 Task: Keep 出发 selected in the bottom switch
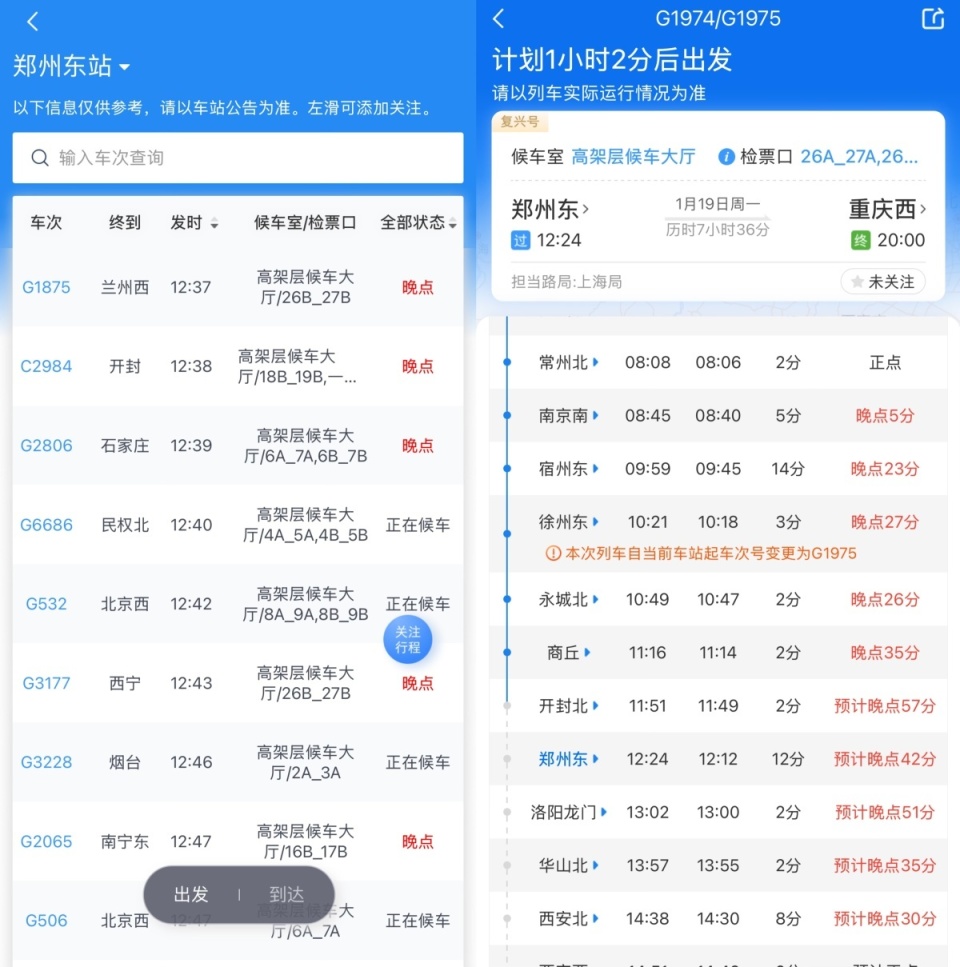191,895
